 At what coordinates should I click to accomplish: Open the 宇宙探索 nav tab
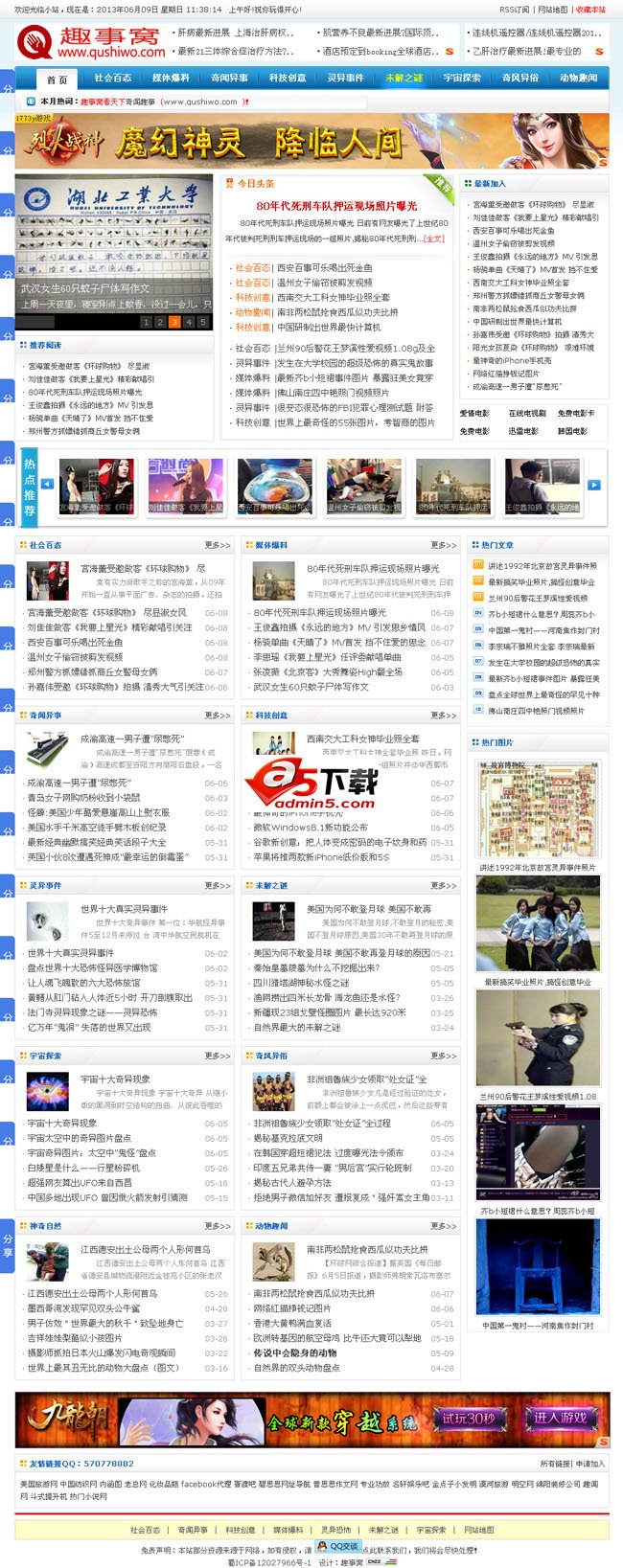(462, 79)
